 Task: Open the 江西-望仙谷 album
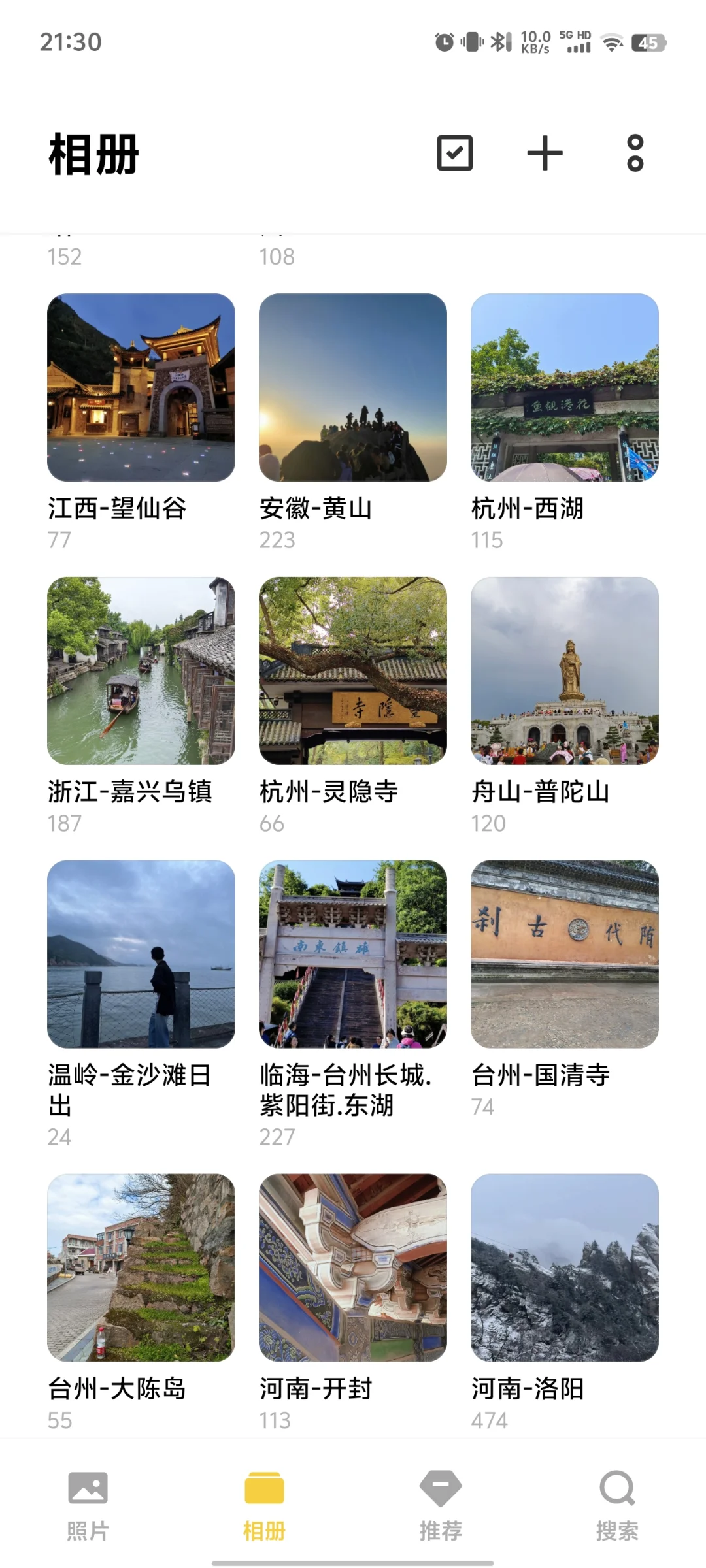(141, 387)
